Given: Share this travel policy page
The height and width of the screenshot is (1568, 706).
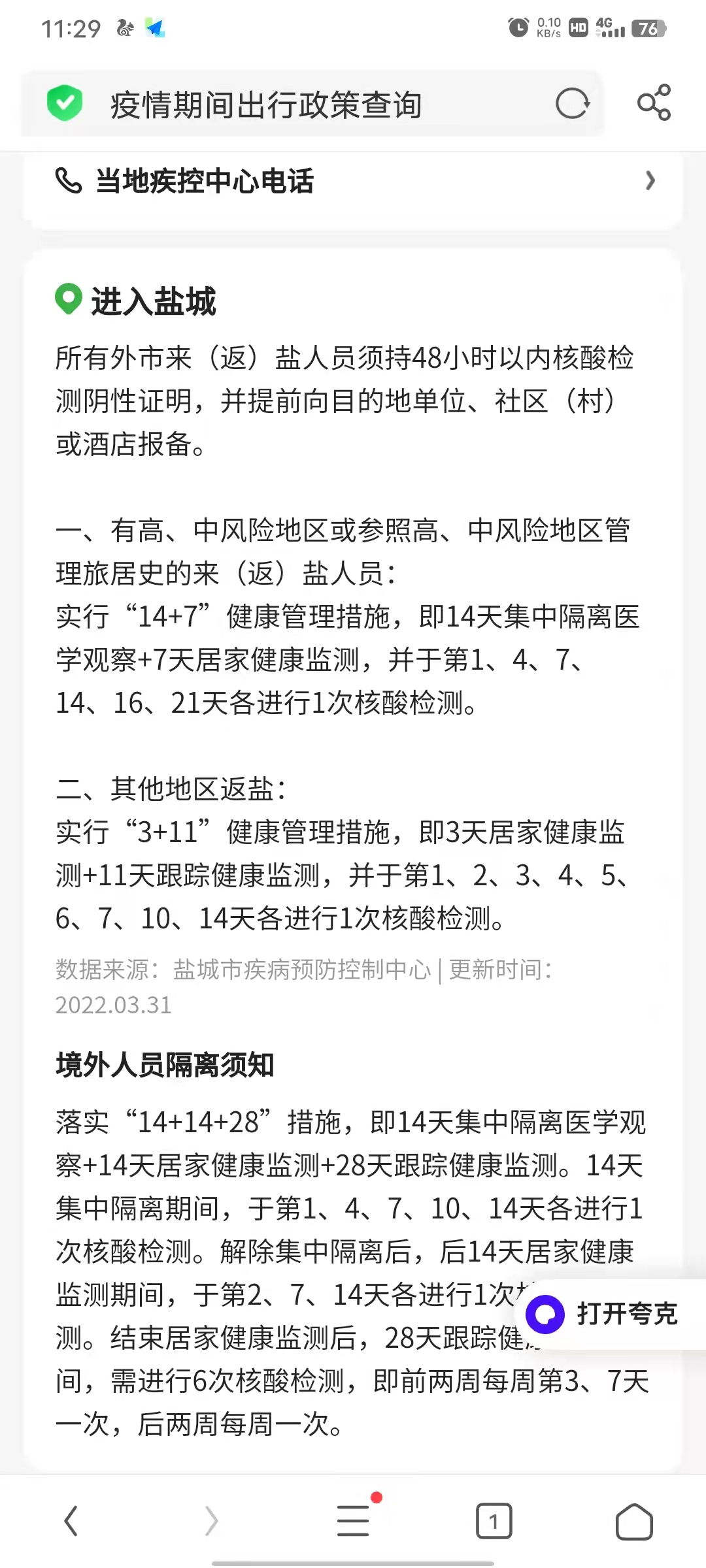Looking at the screenshot, I should point(654,103).
